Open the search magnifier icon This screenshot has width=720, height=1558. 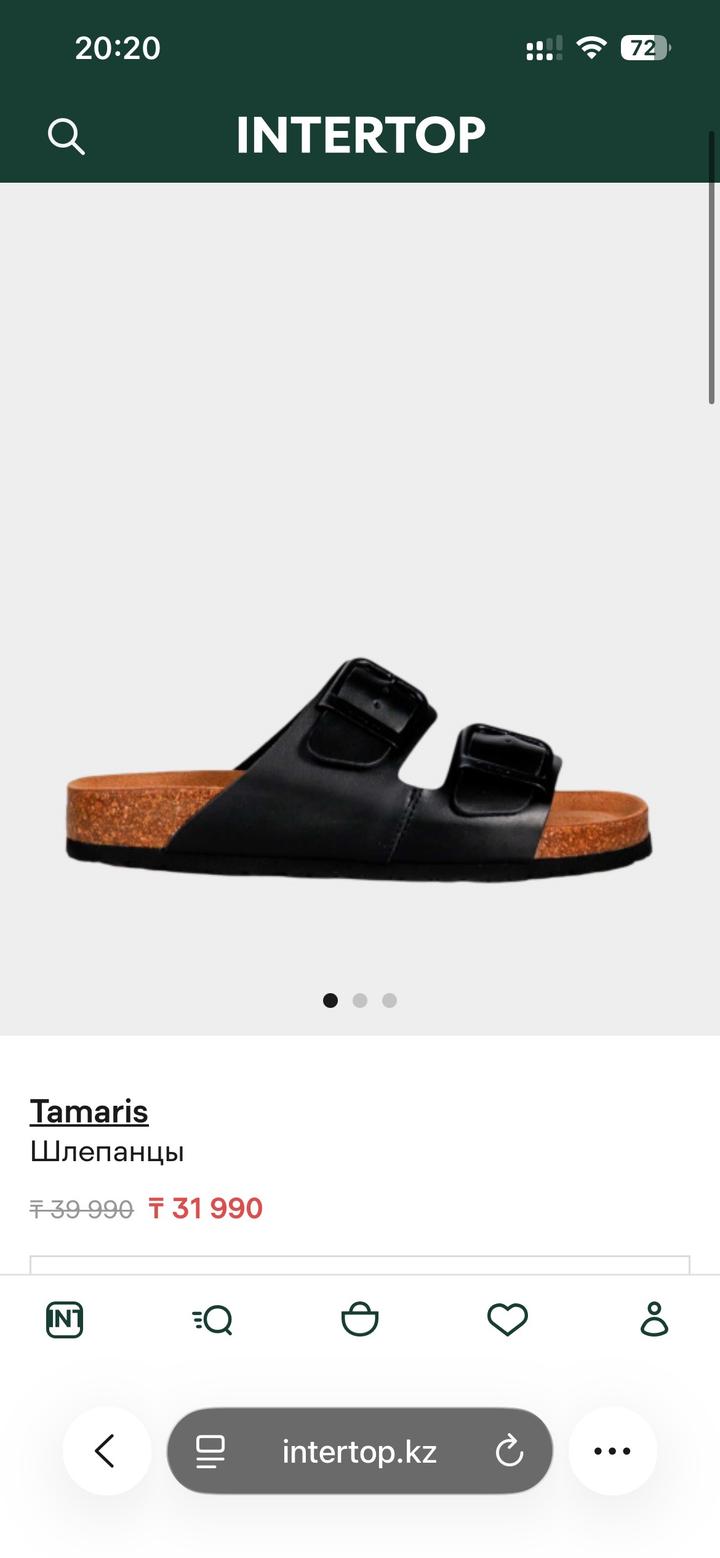click(66, 136)
